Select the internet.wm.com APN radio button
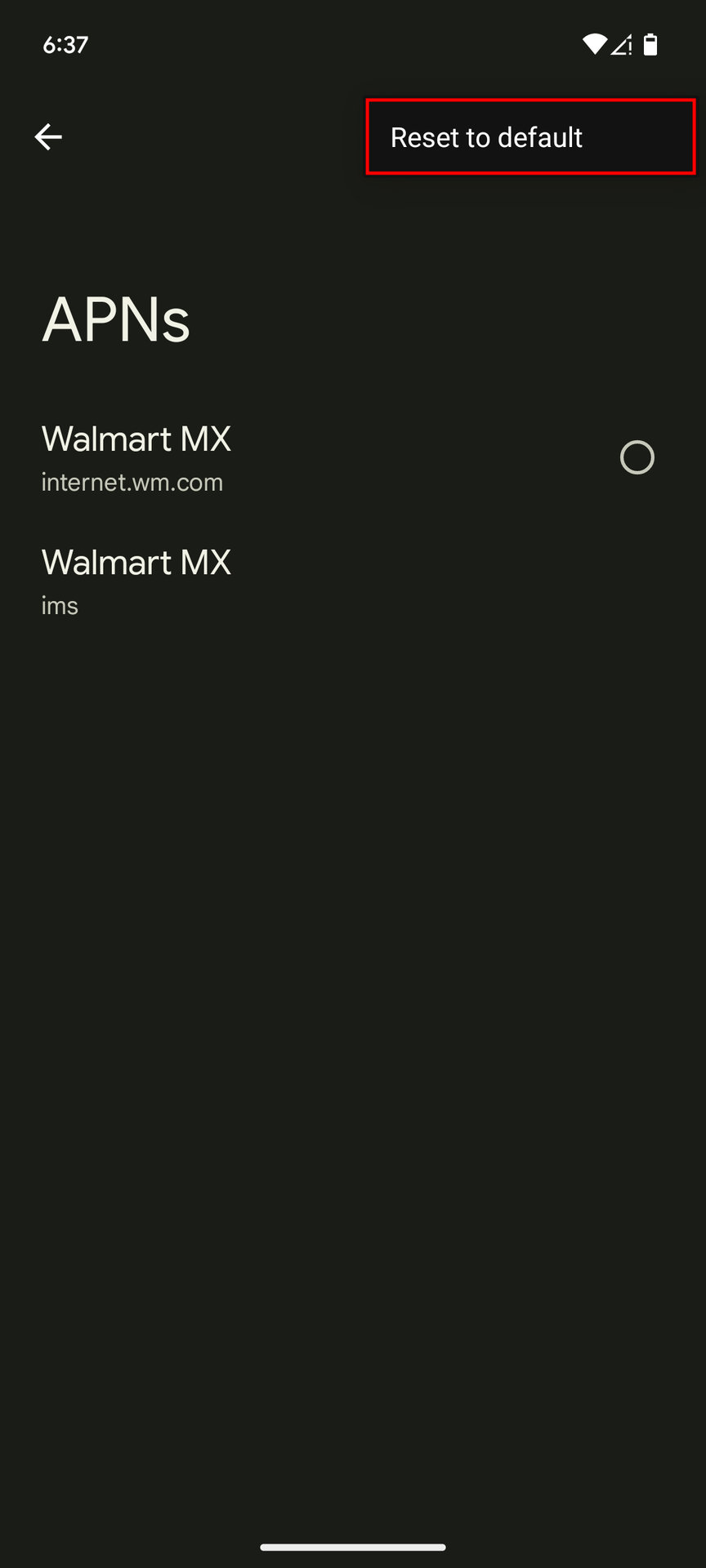This screenshot has width=706, height=1568. click(637, 457)
